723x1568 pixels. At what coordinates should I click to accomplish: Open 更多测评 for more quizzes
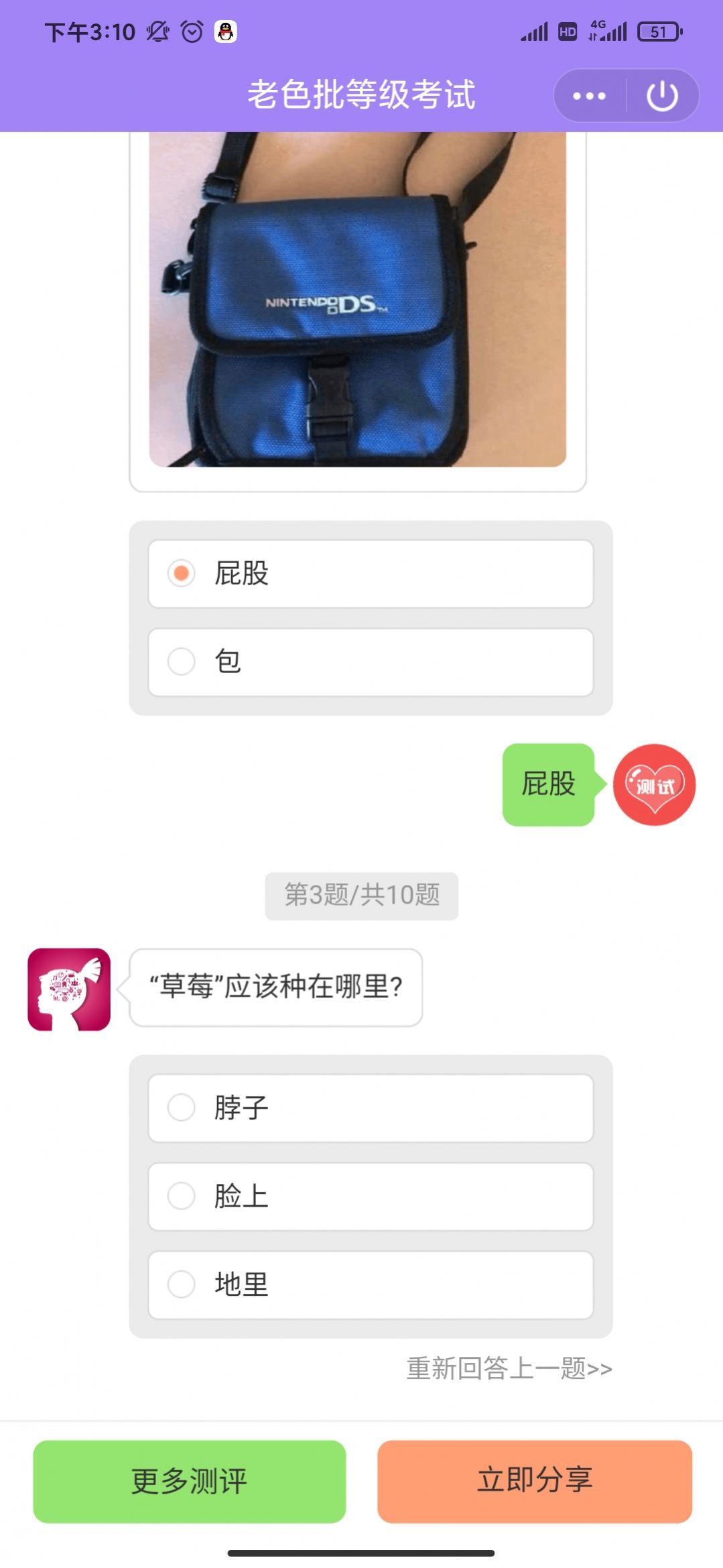(x=190, y=1481)
